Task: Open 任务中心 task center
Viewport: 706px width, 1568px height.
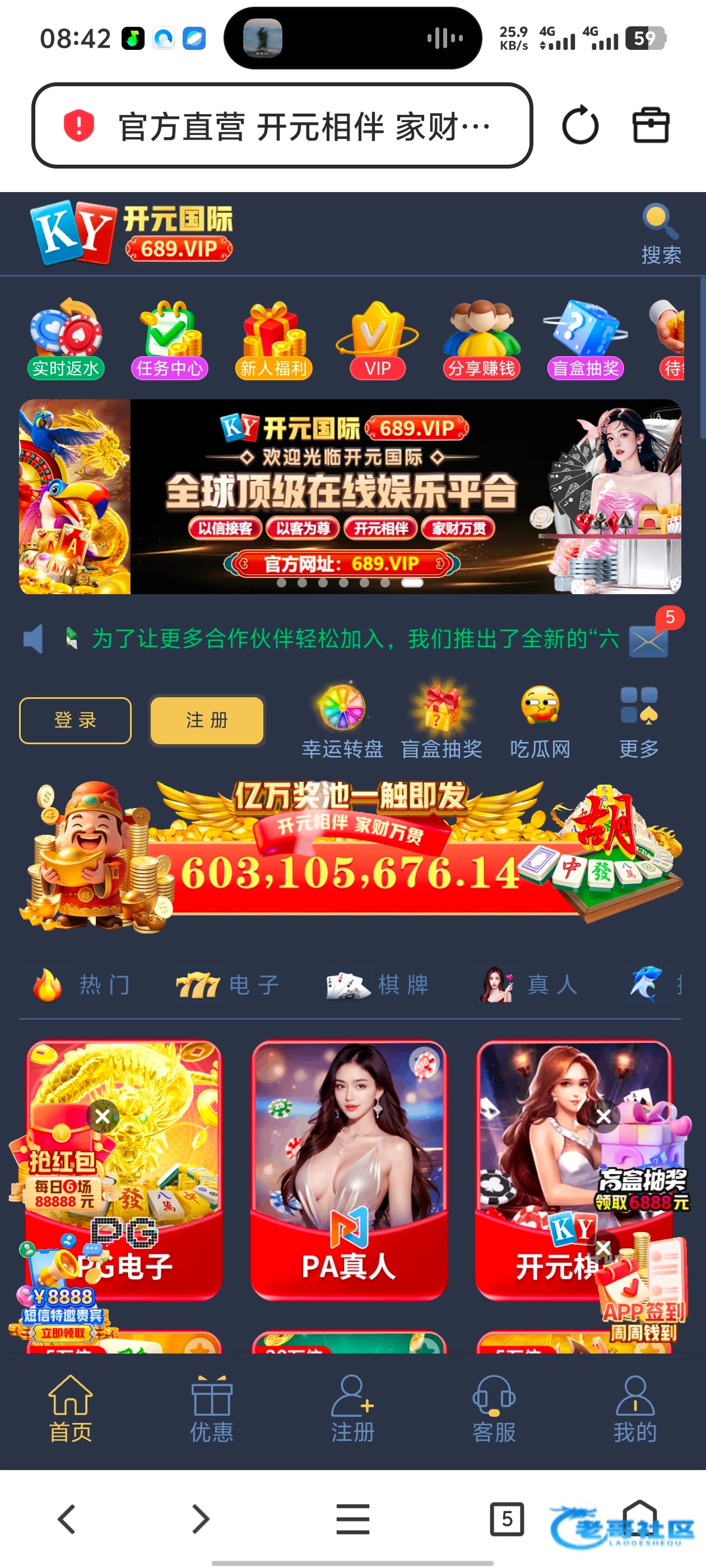Action: tap(170, 338)
